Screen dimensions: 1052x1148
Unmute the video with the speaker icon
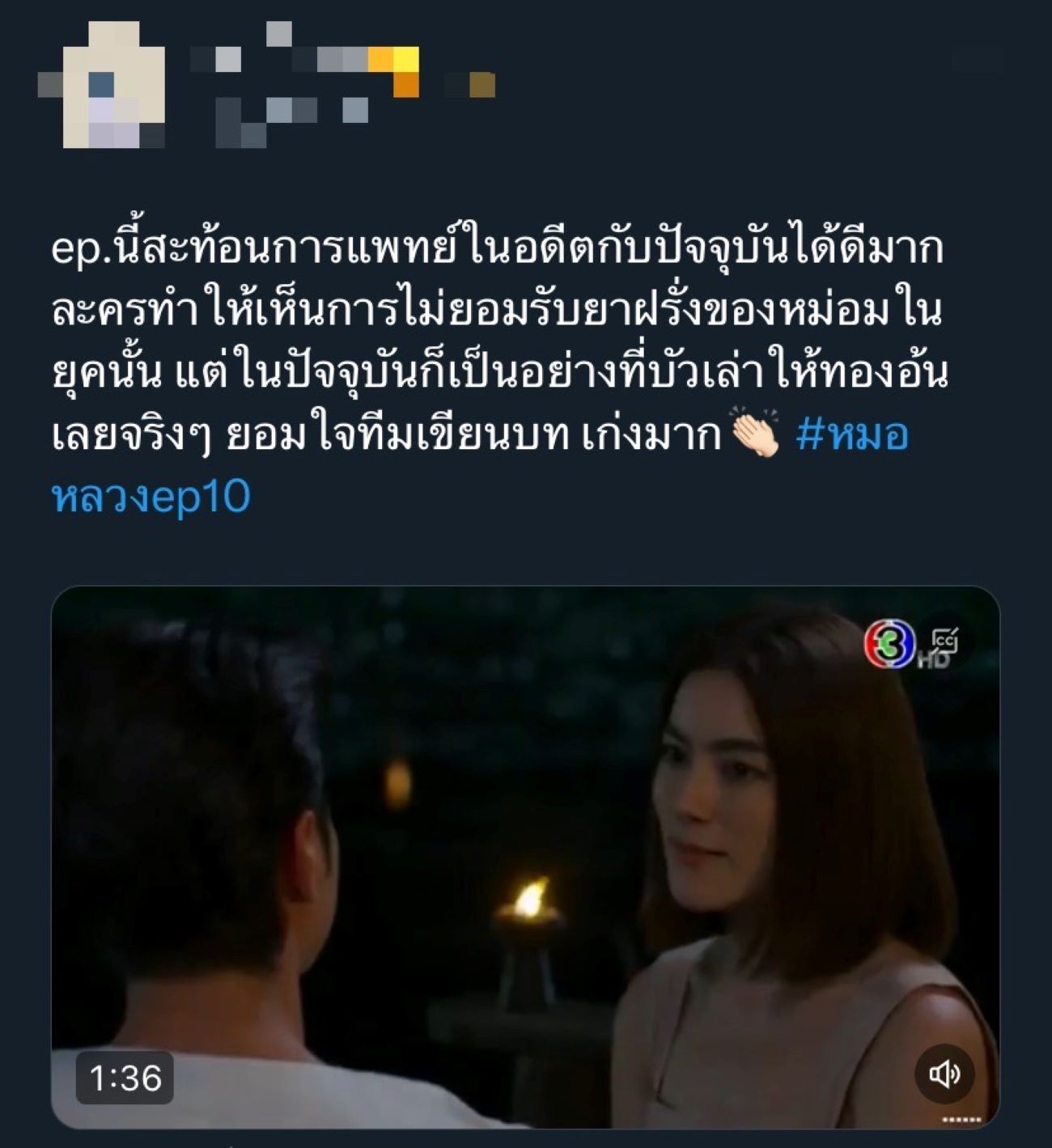coord(944,1074)
